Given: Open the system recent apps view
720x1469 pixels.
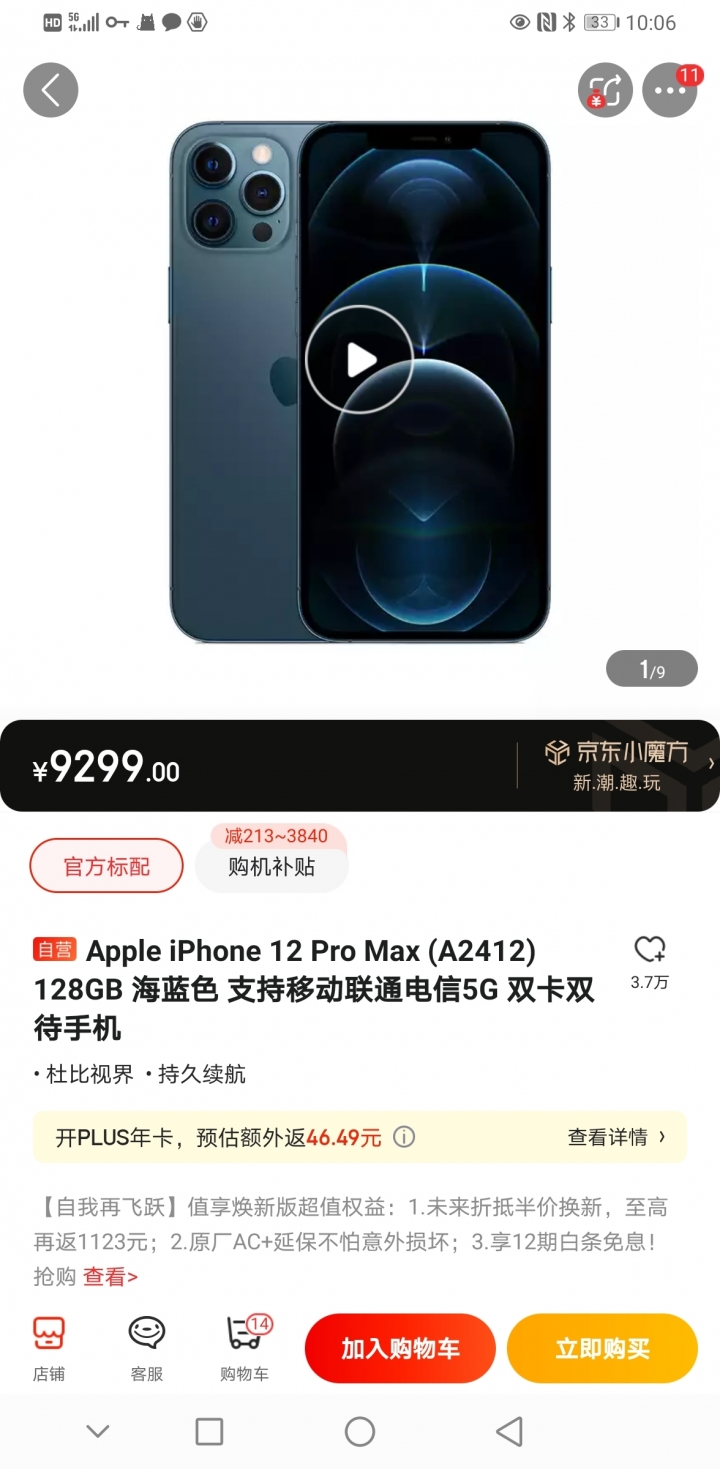Looking at the screenshot, I should point(209,1432).
